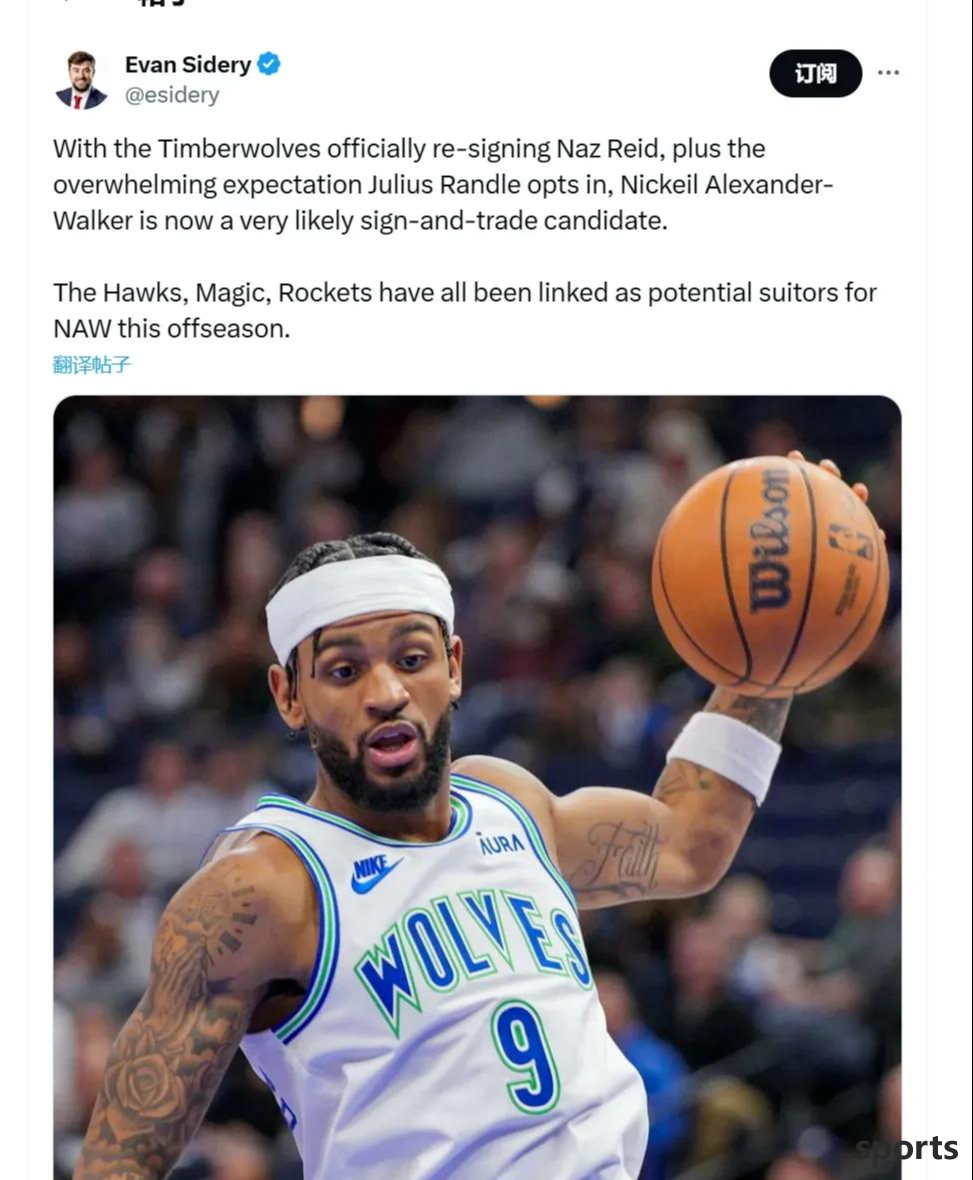Open the @esidery handle link
973x1180 pixels.
tap(172, 95)
